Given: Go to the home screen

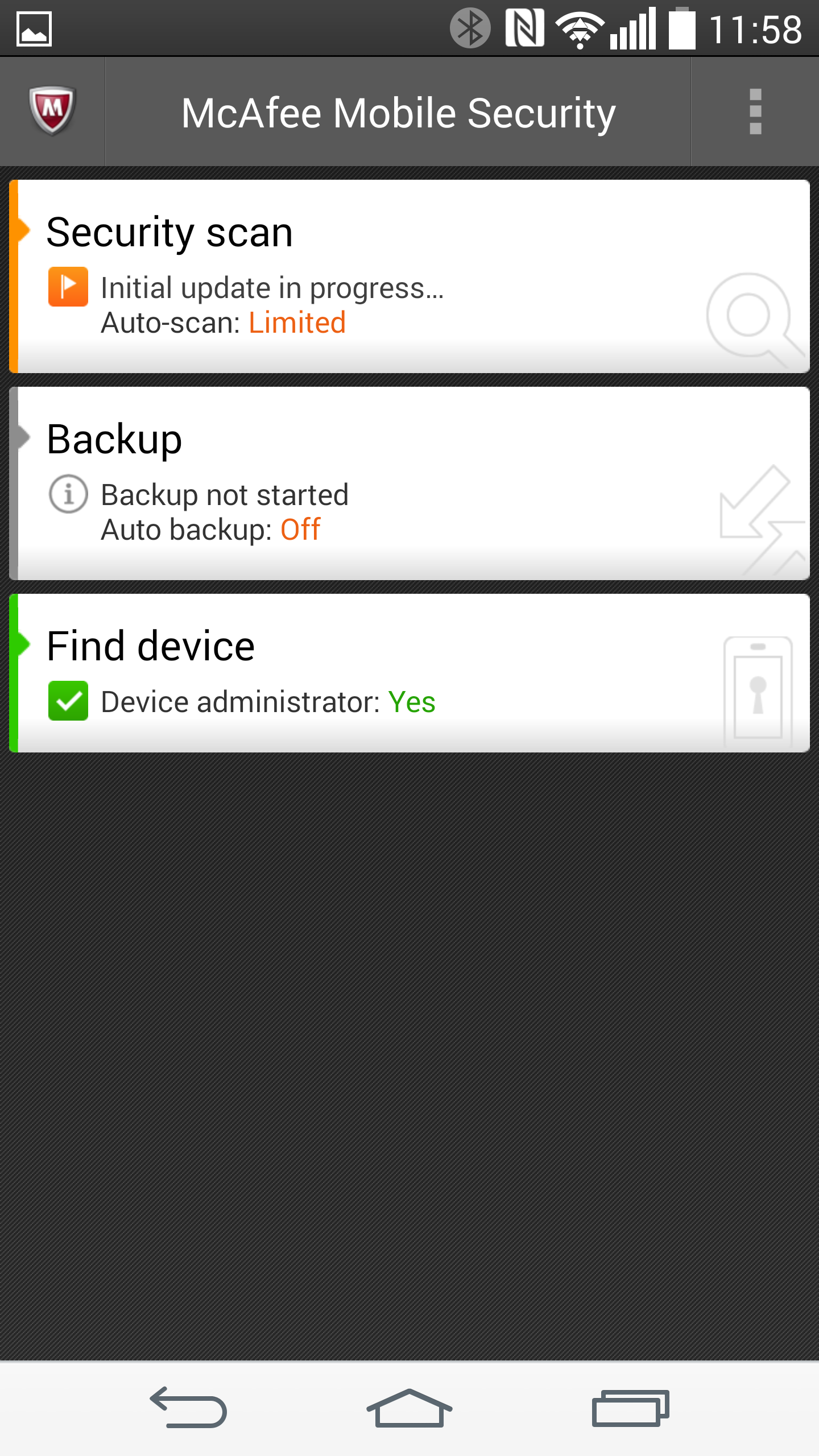Looking at the screenshot, I should click(409, 1408).
